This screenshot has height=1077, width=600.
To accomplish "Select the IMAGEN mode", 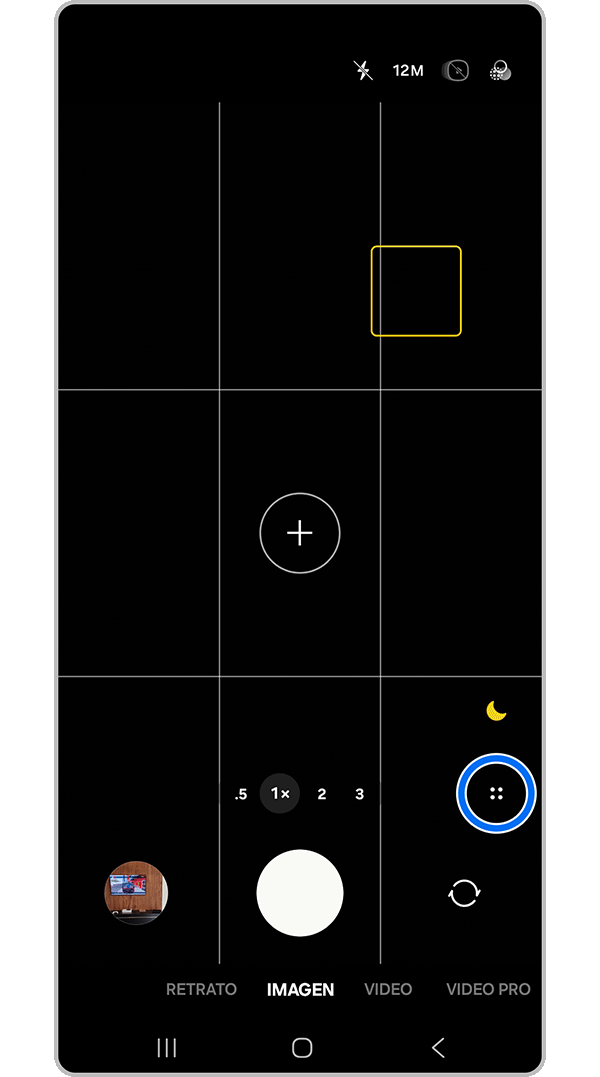I will (x=300, y=990).
